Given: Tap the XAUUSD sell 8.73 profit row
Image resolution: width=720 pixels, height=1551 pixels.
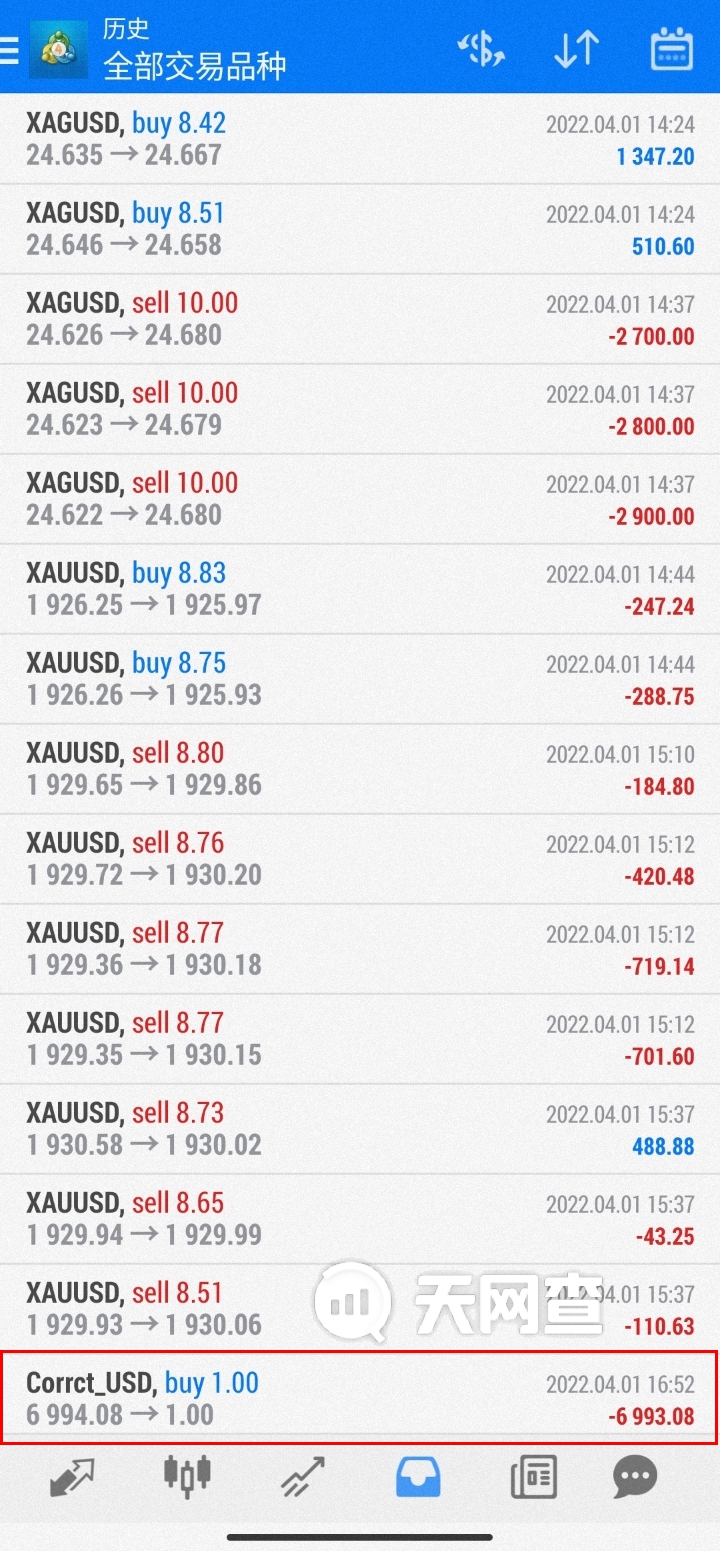Looking at the screenshot, I should [360, 1130].
